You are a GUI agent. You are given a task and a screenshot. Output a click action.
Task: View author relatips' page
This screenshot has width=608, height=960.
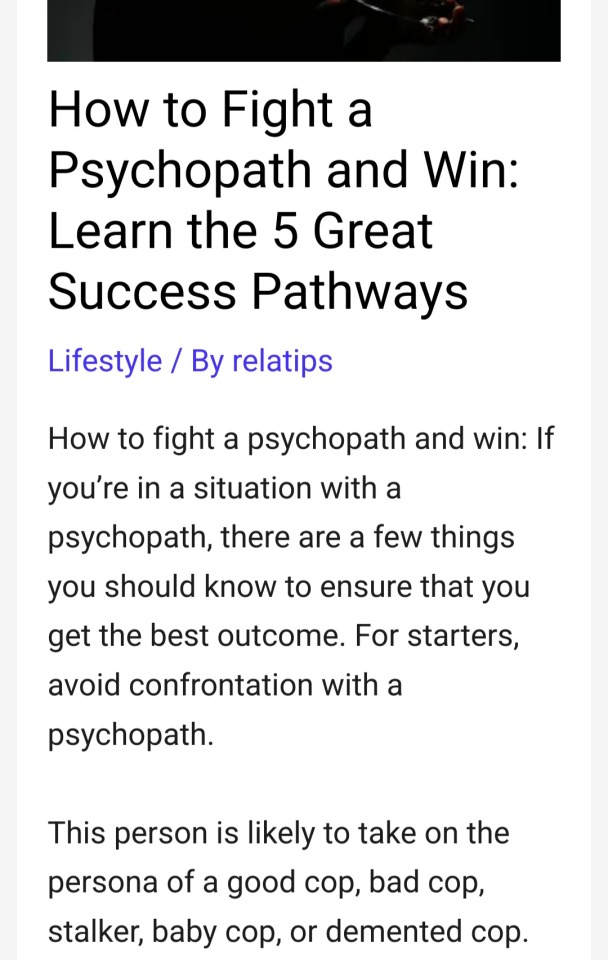click(282, 361)
